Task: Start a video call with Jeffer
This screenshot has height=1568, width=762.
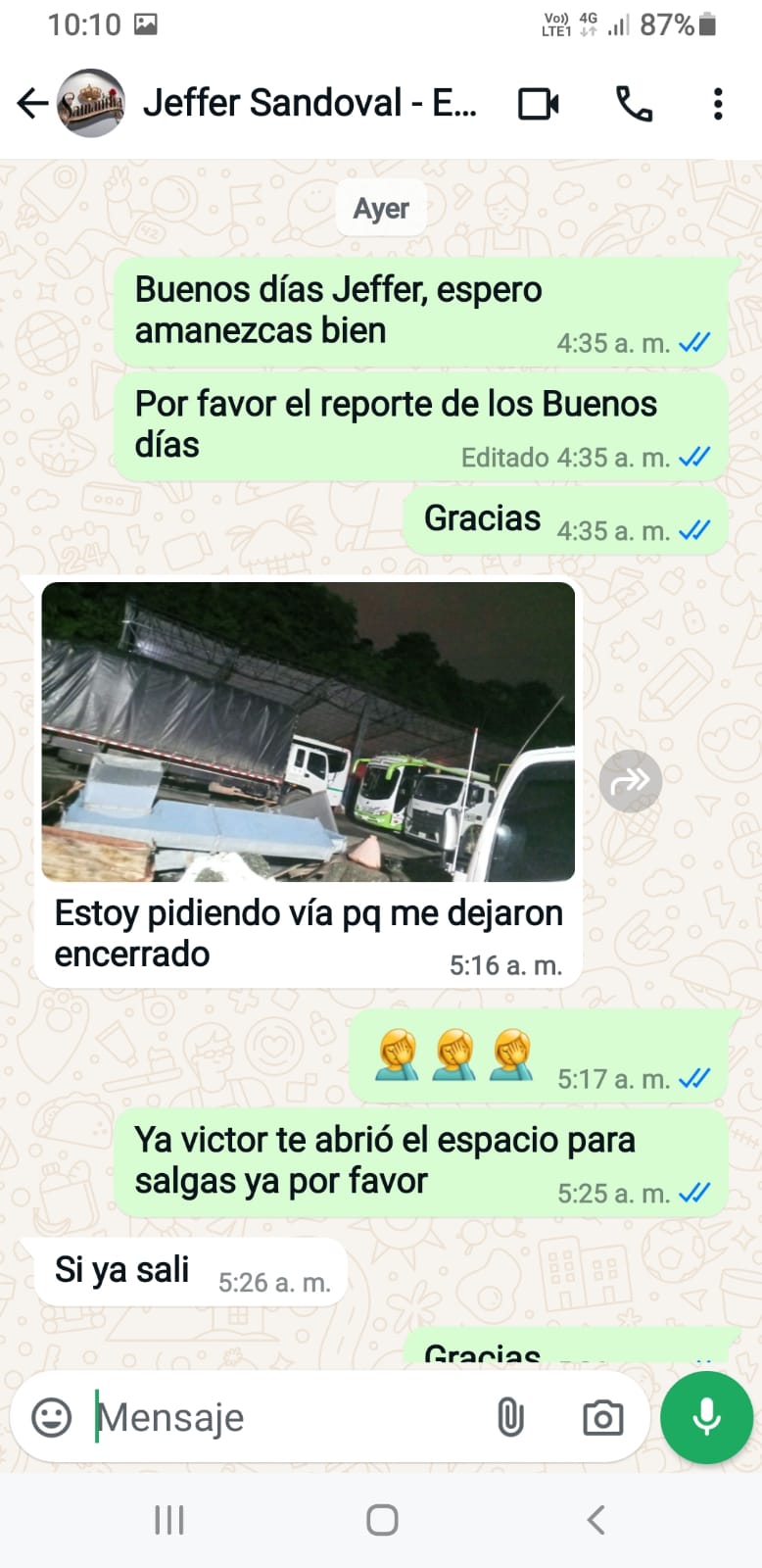Action: [x=538, y=103]
